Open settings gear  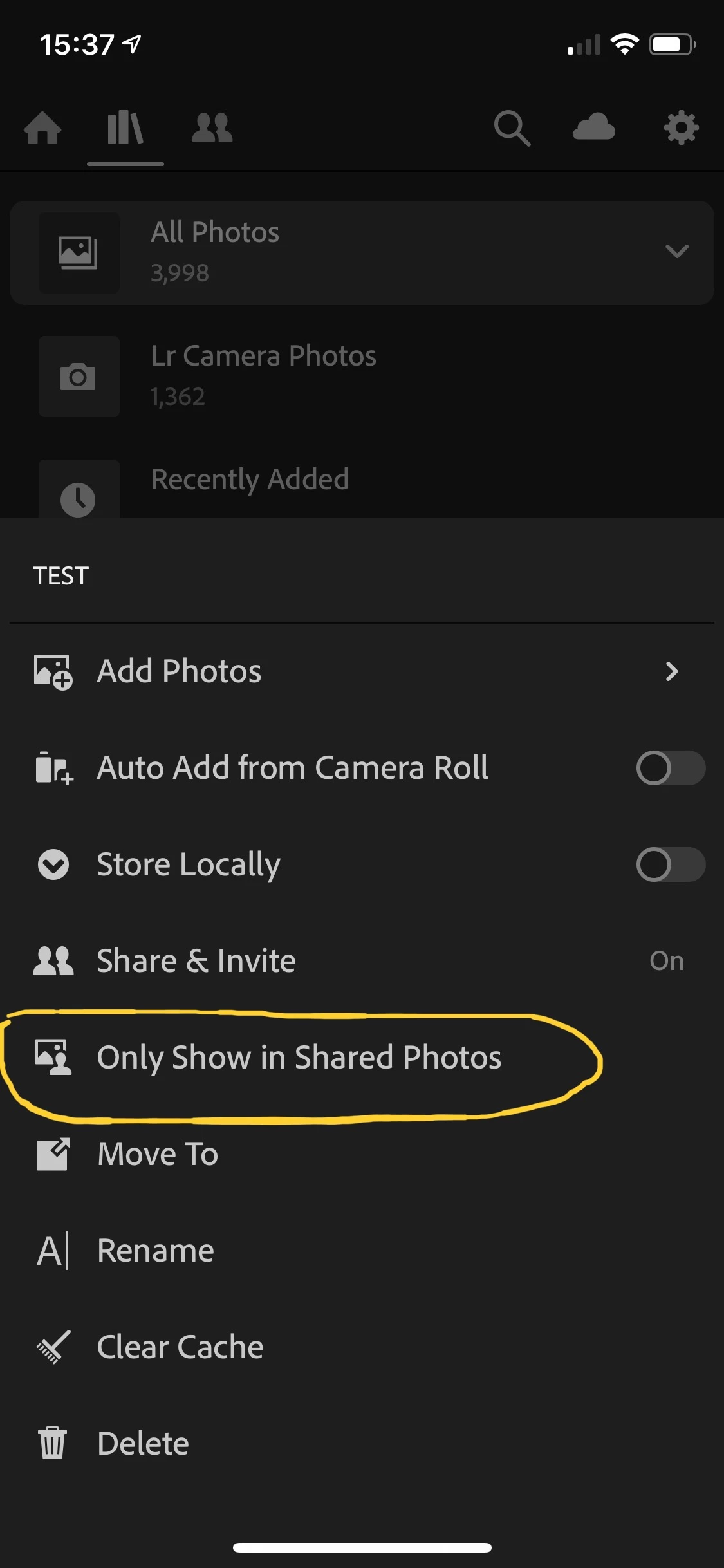point(681,127)
